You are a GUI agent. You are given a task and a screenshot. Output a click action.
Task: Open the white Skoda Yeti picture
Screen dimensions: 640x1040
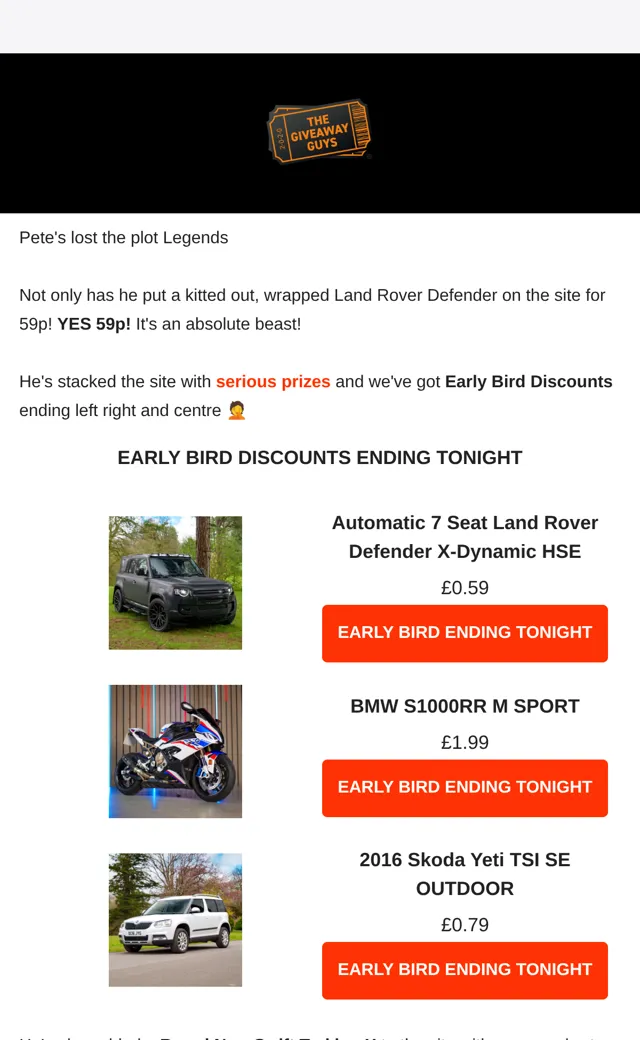point(175,919)
